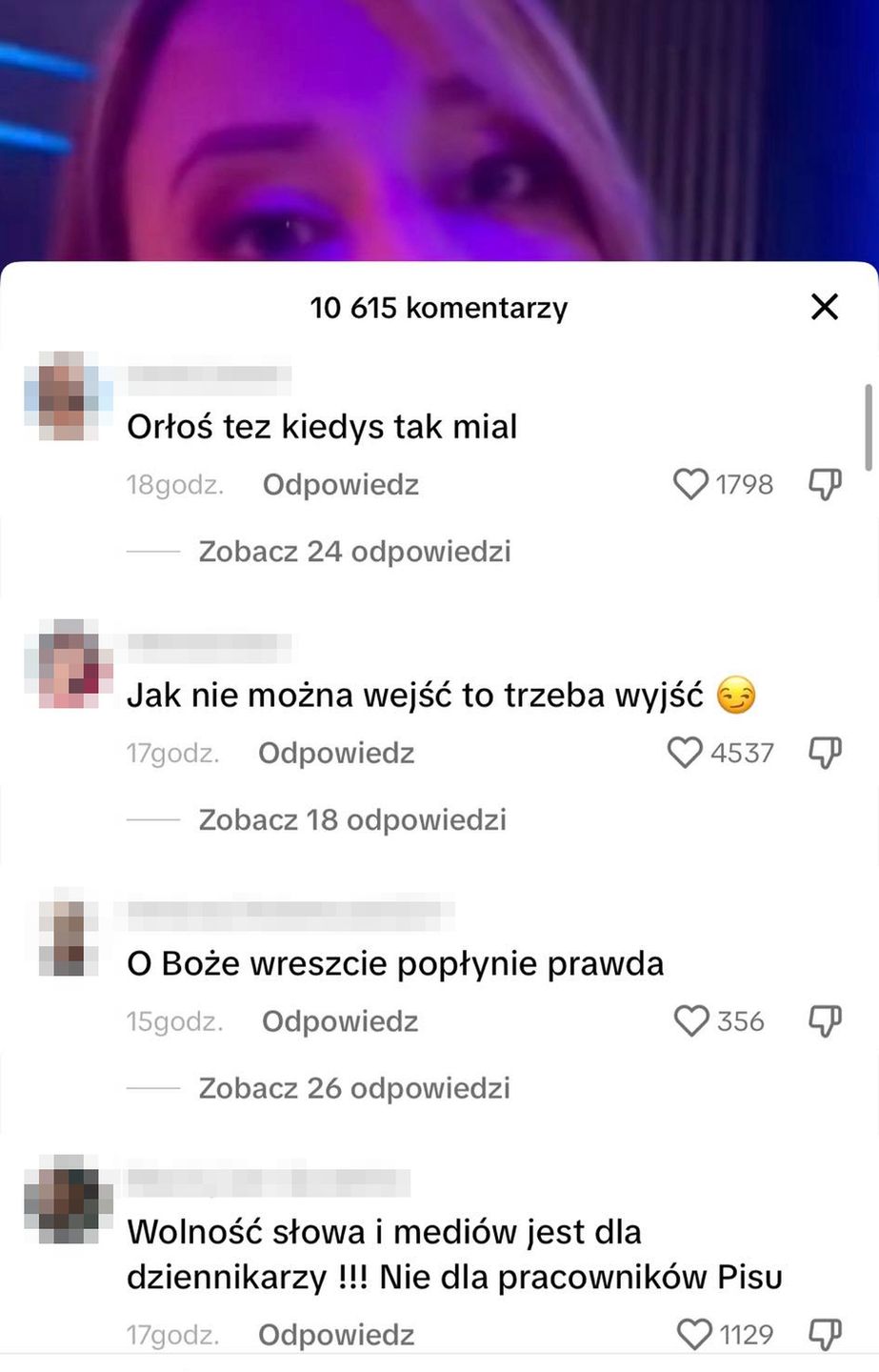Like the 'Wolność słowa i mediów' comment

[x=694, y=1334]
